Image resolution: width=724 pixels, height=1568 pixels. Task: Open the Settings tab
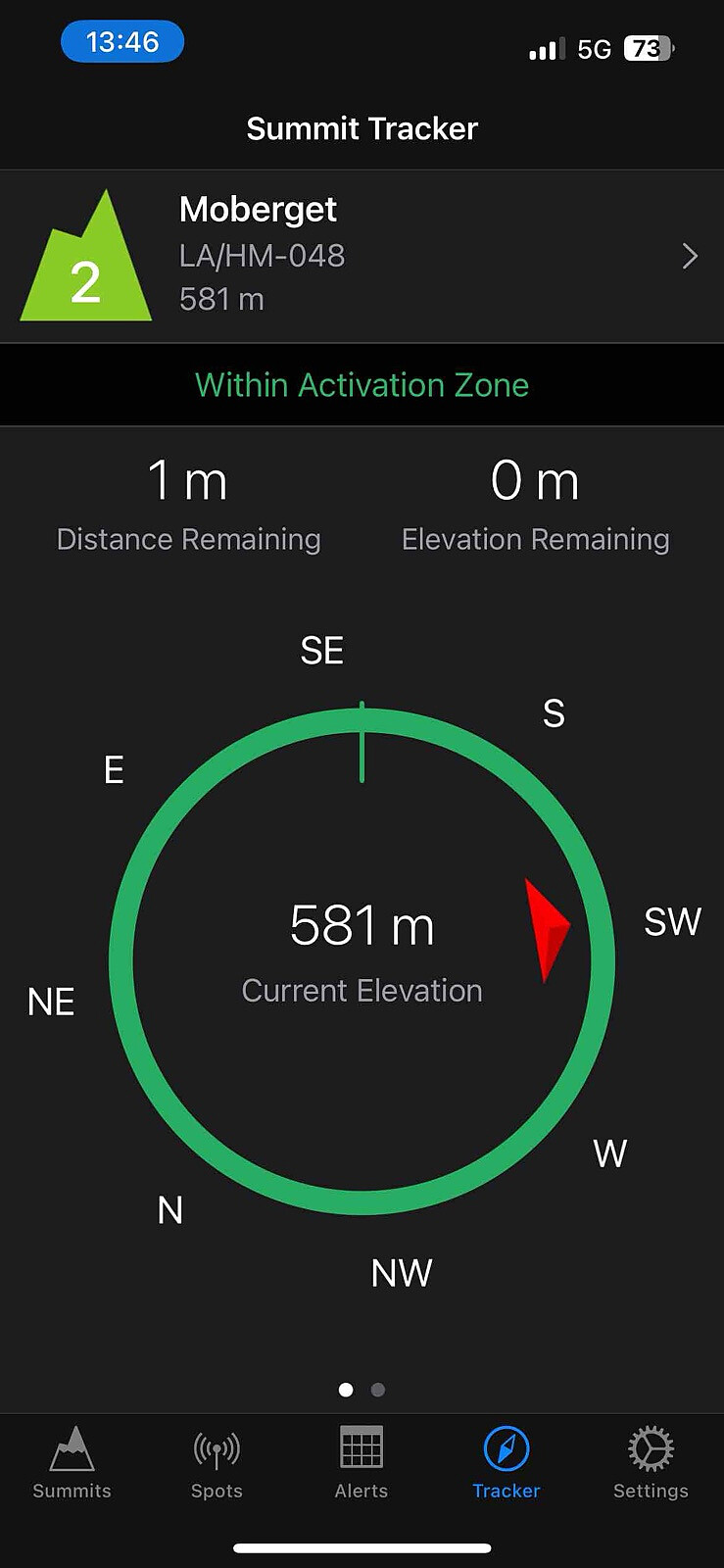[651, 1462]
